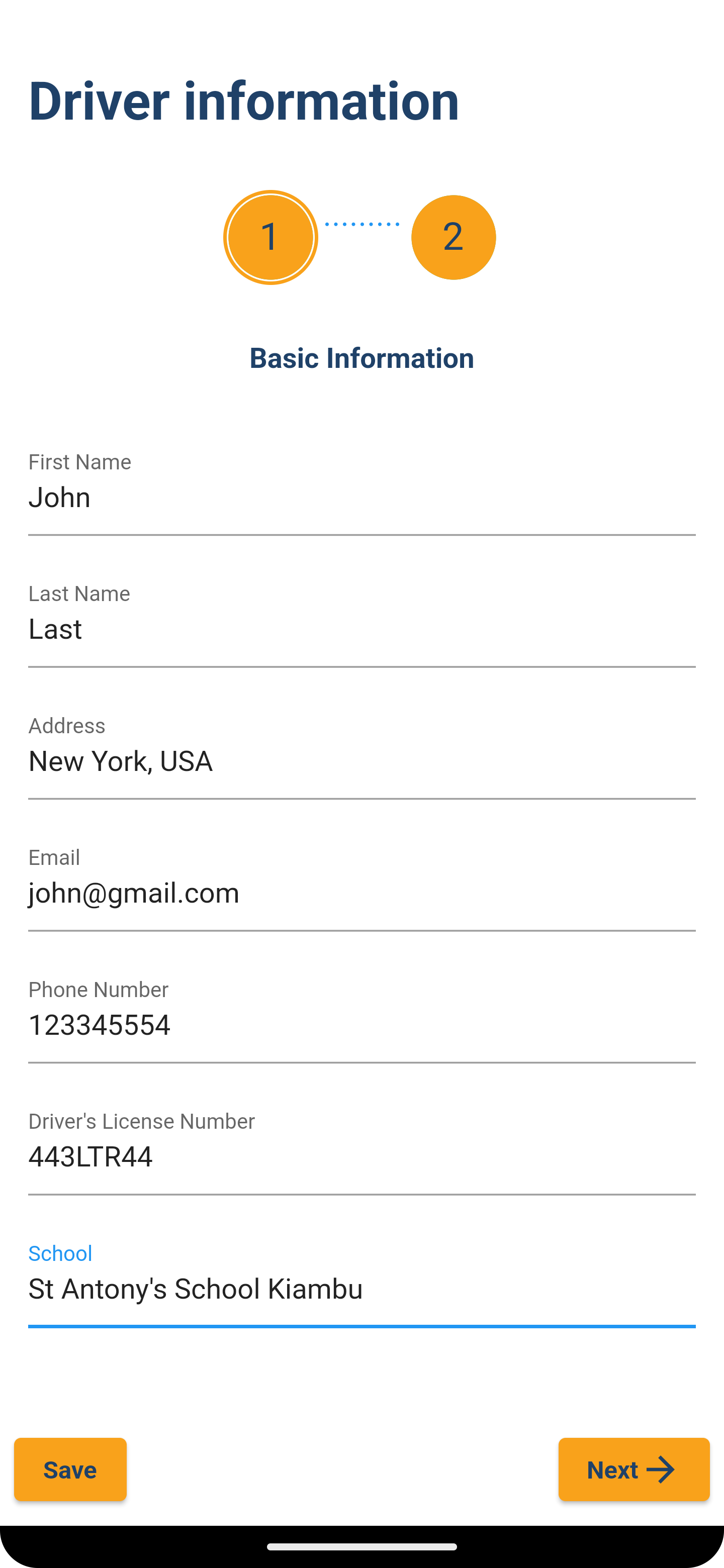Edit the Phone Number field
The width and height of the screenshot is (724, 1568).
pyautogui.click(x=361, y=1026)
